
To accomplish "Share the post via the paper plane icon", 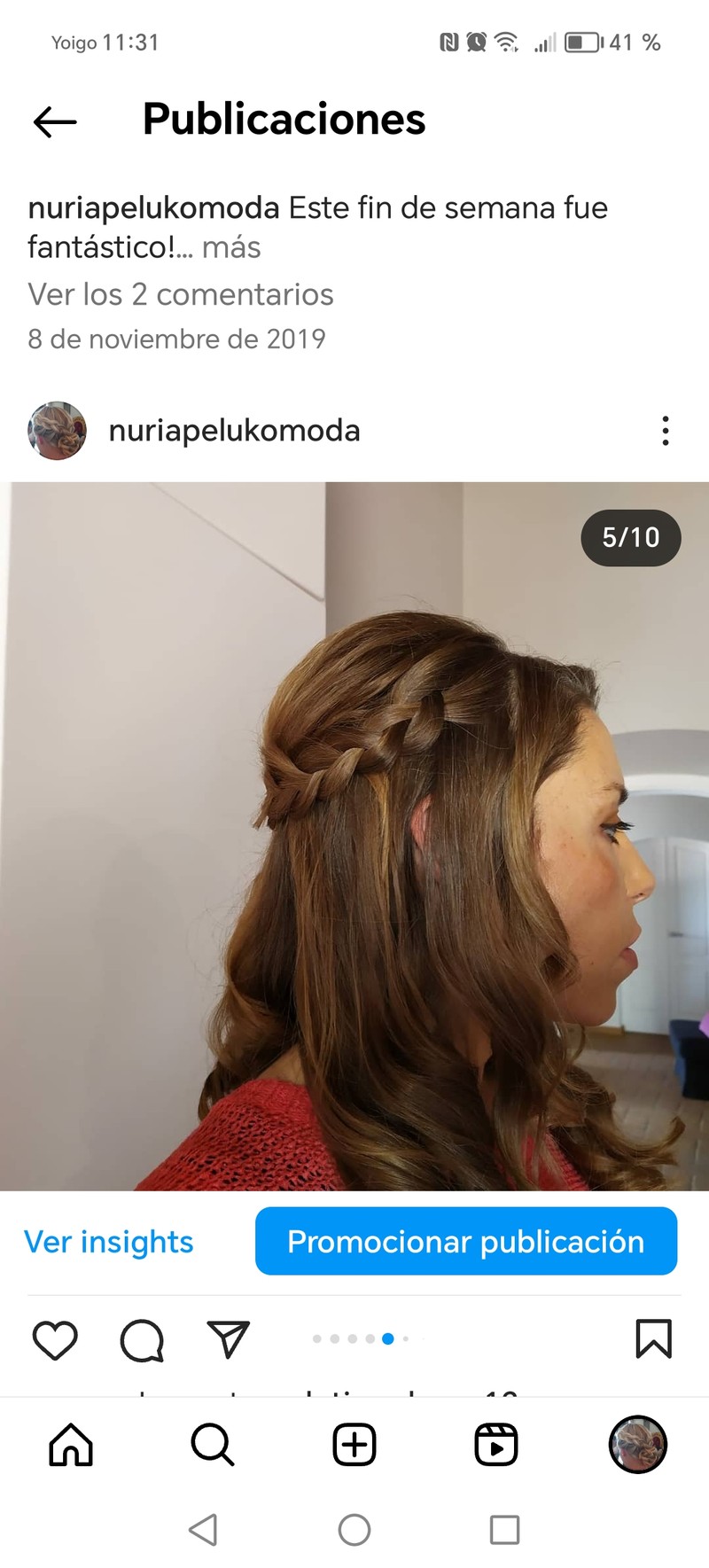I will click(228, 1339).
